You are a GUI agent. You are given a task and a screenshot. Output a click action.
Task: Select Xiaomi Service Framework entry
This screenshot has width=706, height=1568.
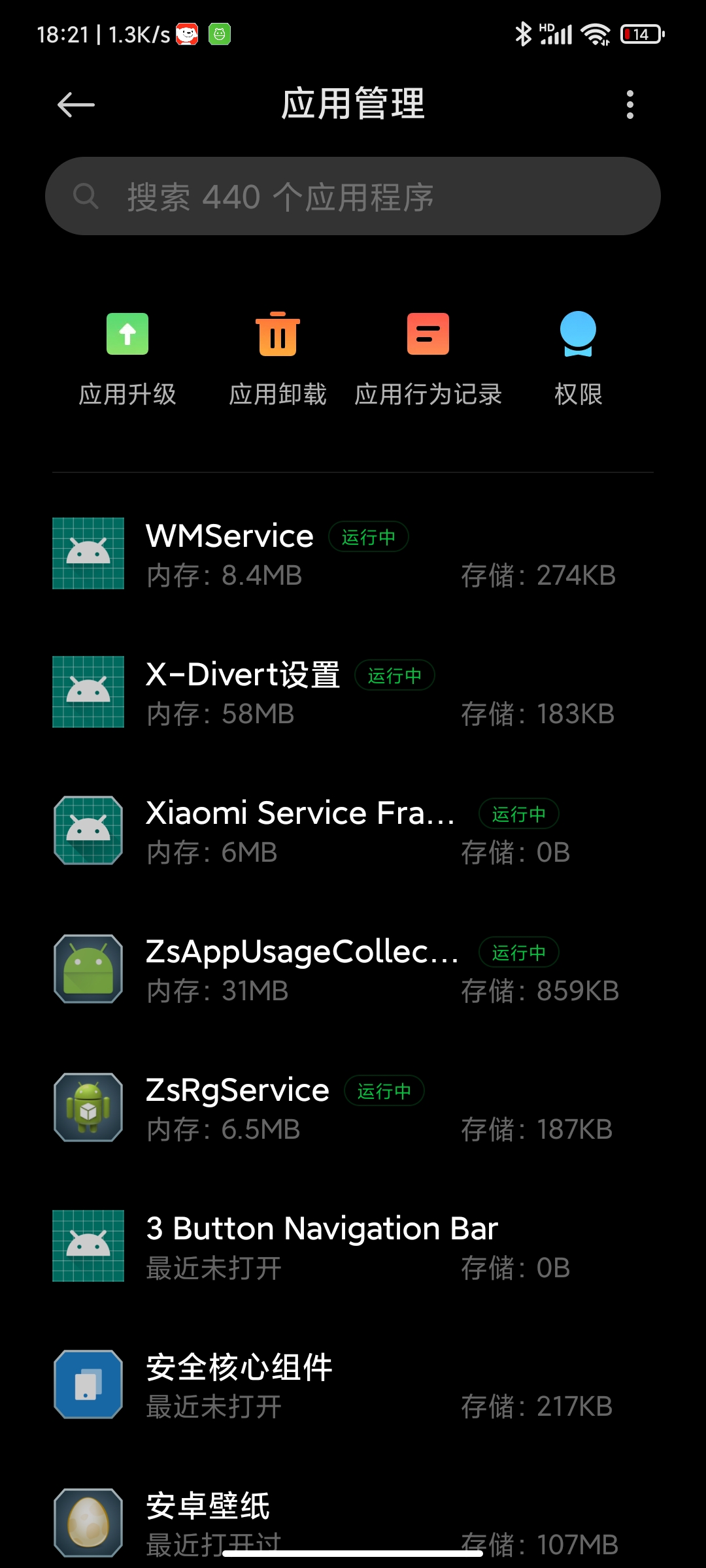pyautogui.click(x=353, y=831)
